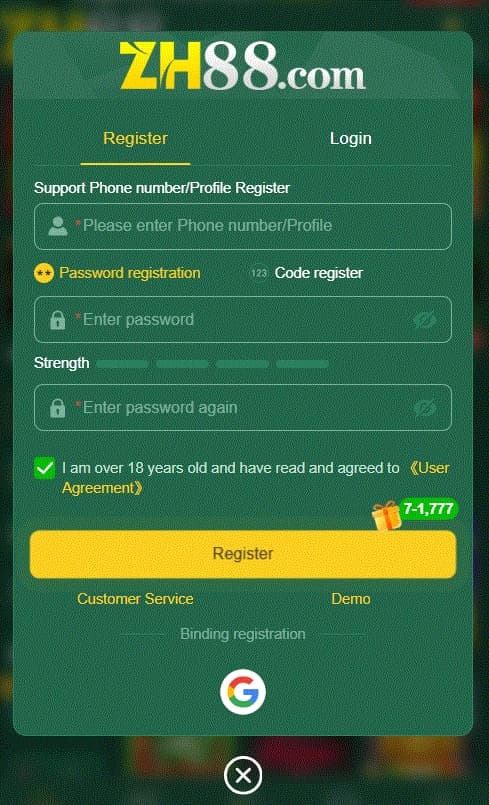The height and width of the screenshot is (805, 489).
Task: Open the Demo link
Action: pyautogui.click(x=351, y=599)
